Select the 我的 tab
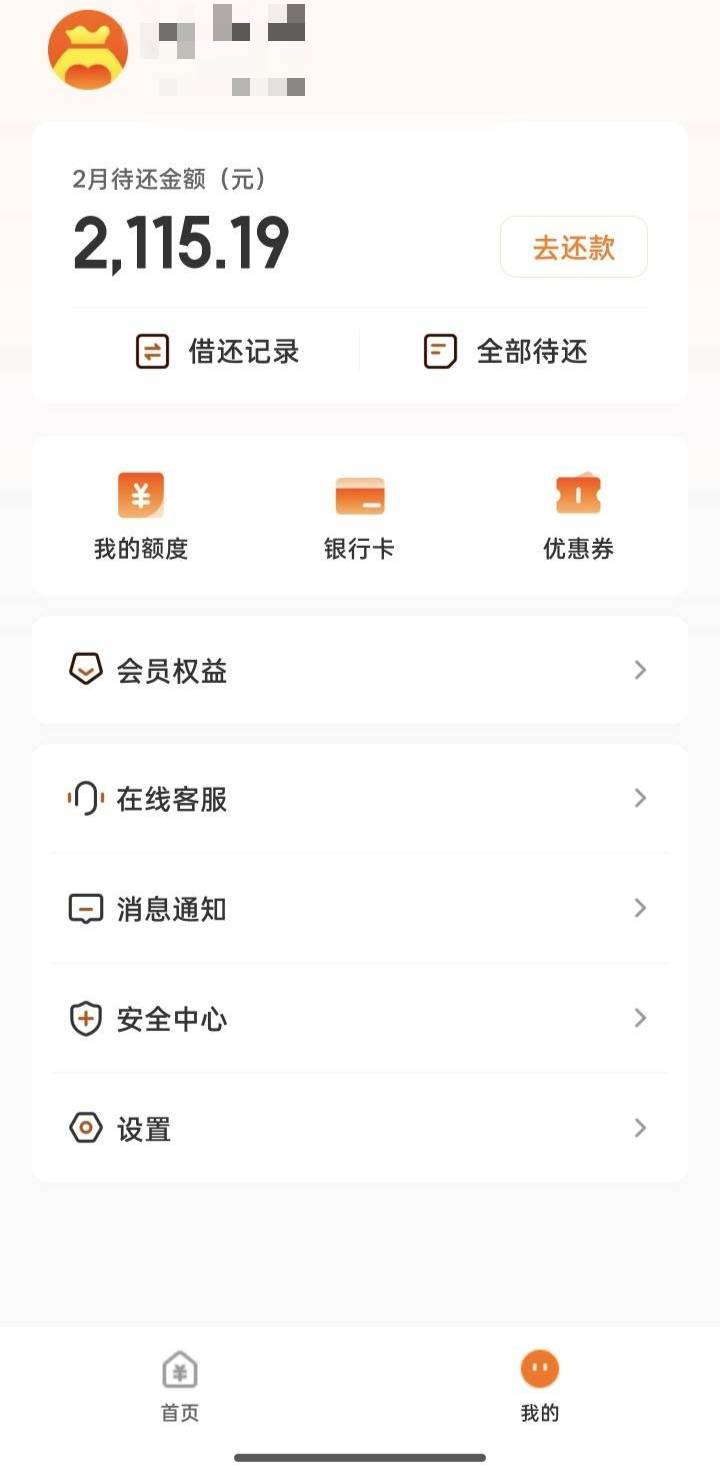720x1474 pixels. (x=539, y=1386)
